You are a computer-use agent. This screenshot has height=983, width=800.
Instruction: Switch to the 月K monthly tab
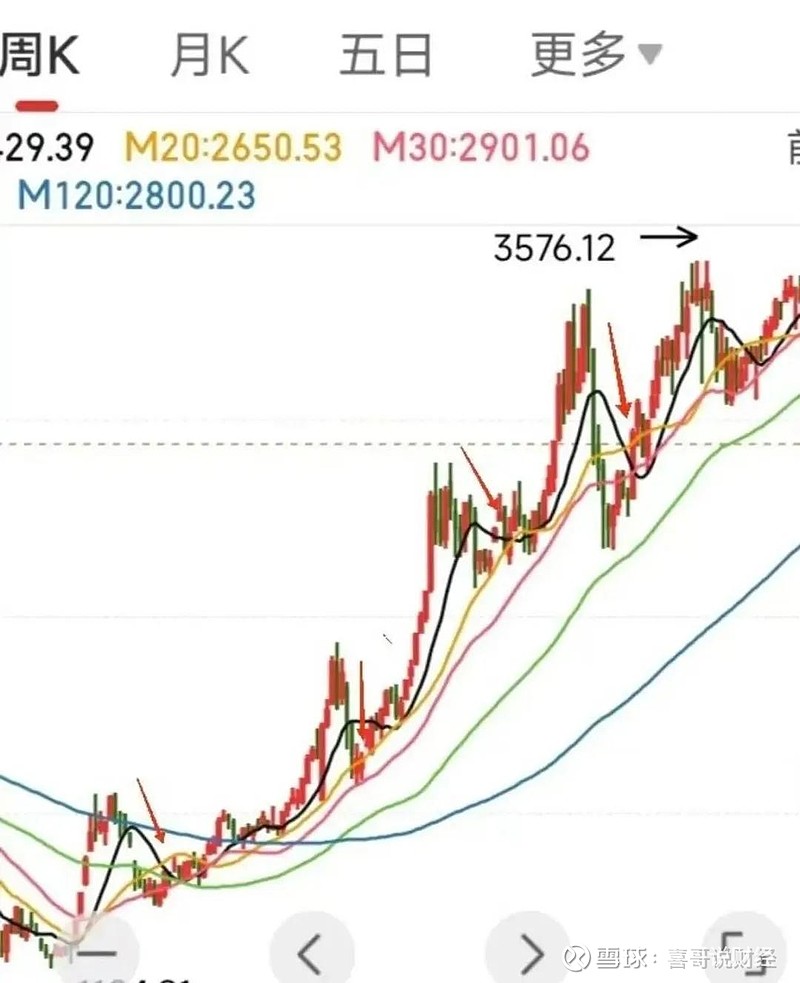tap(210, 55)
